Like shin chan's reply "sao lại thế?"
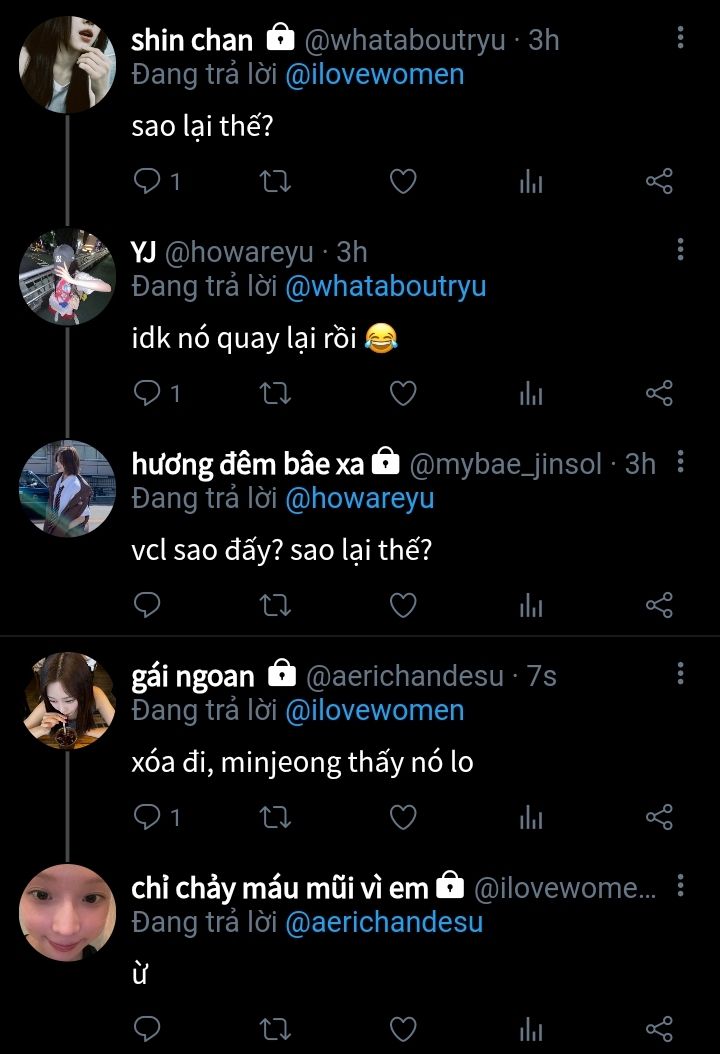This screenshot has height=1054, width=720. pyautogui.click(x=402, y=181)
